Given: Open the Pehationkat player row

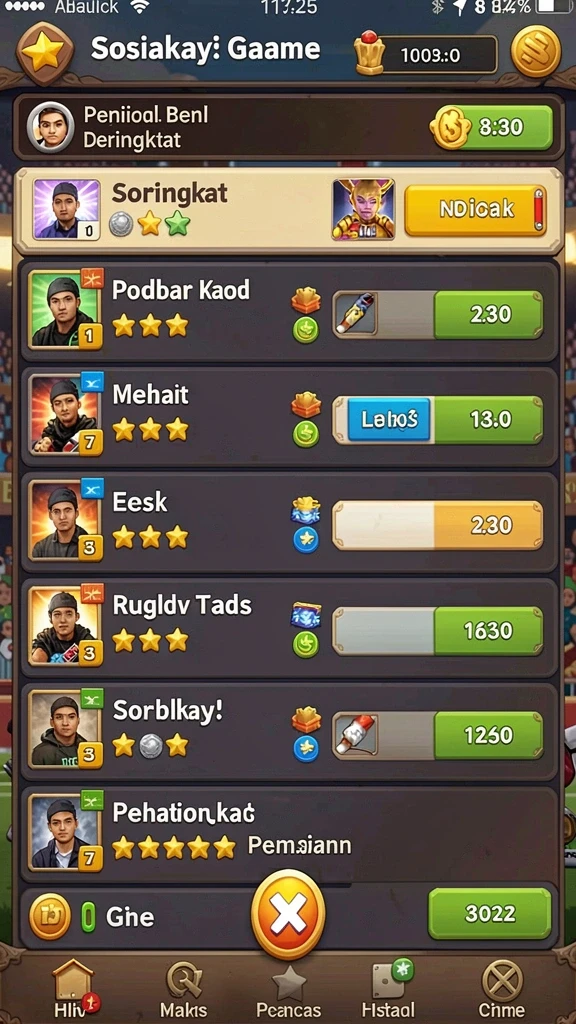Looking at the screenshot, I should pos(289,832).
